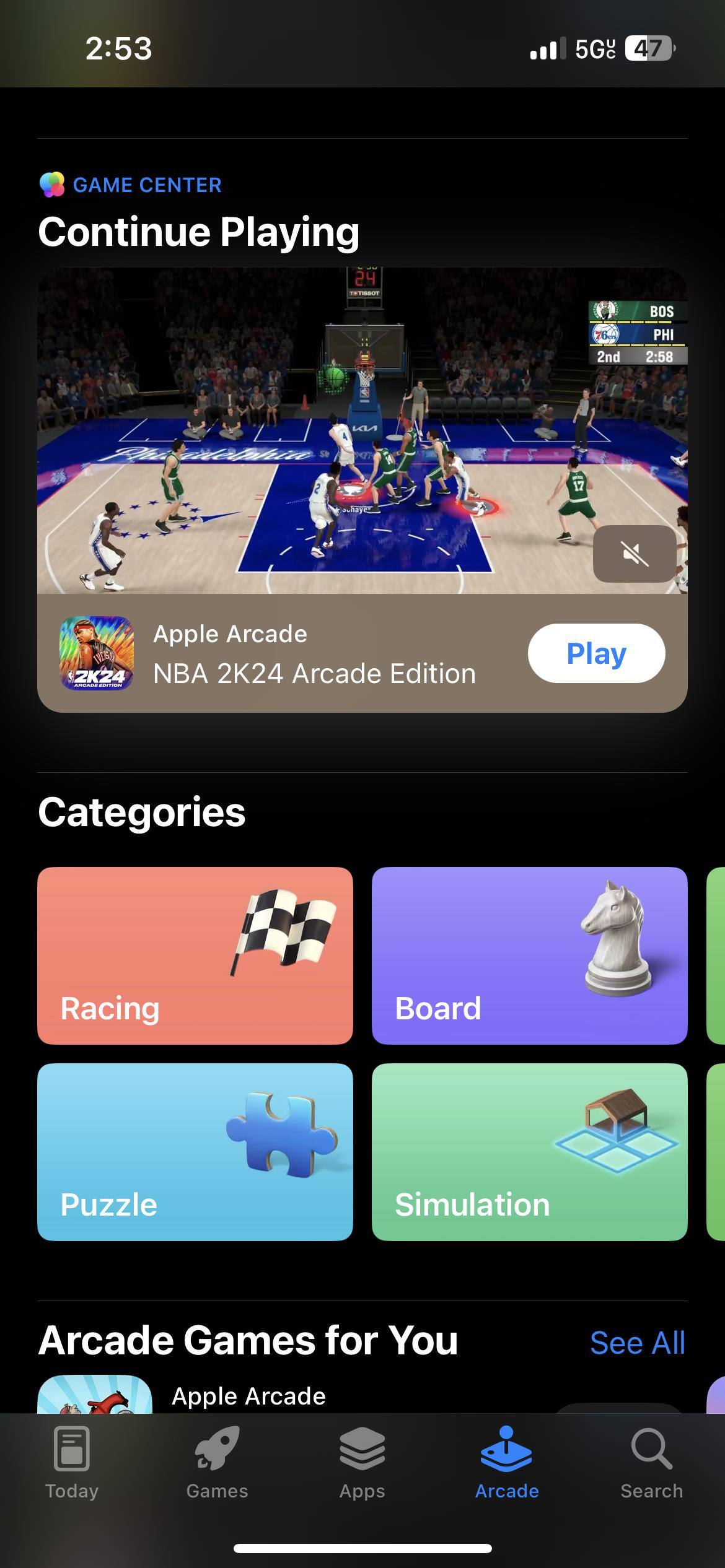See all Arcade Games for You
Viewport: 725px width, 1568px height.
pos(637,1343)
